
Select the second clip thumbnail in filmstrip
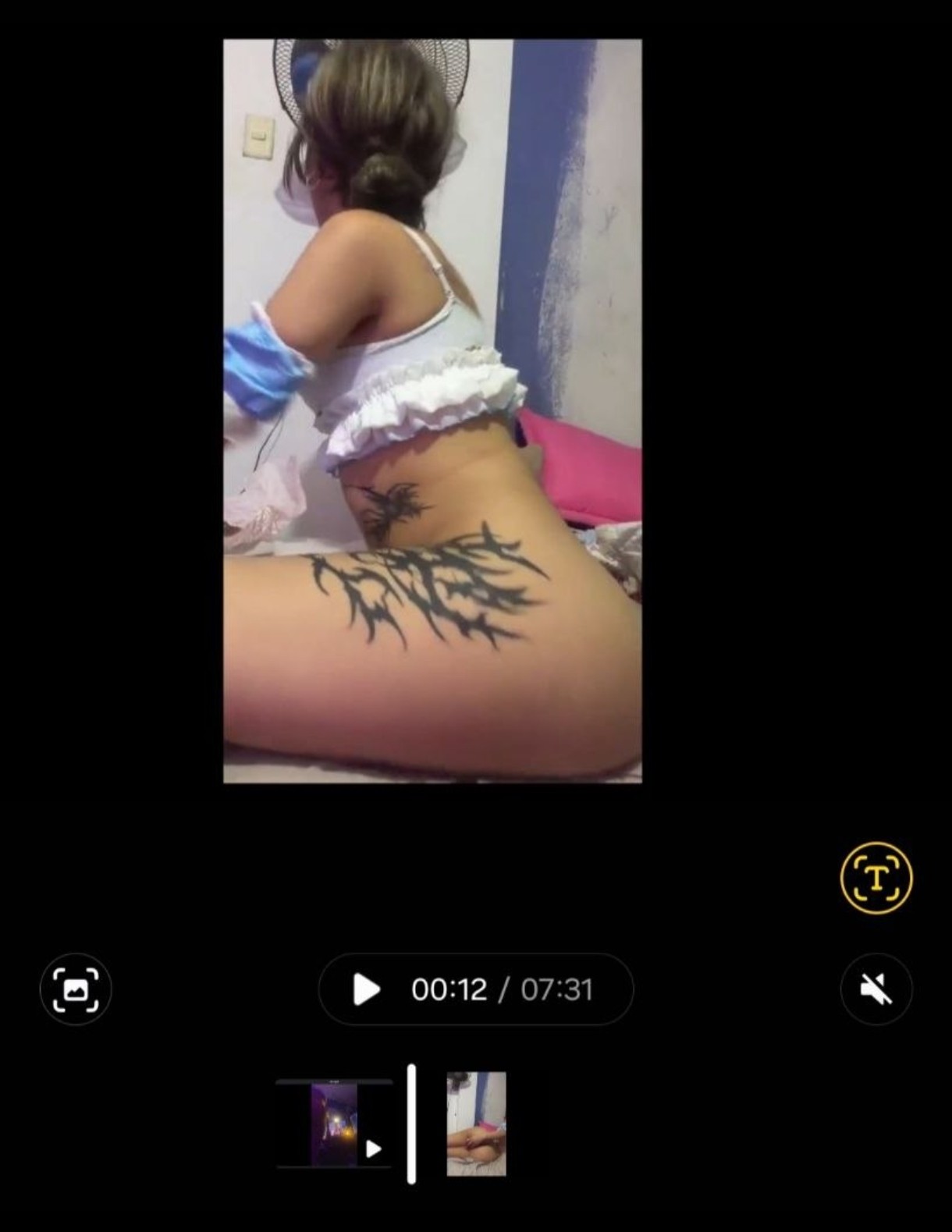tap(476, 1124)
